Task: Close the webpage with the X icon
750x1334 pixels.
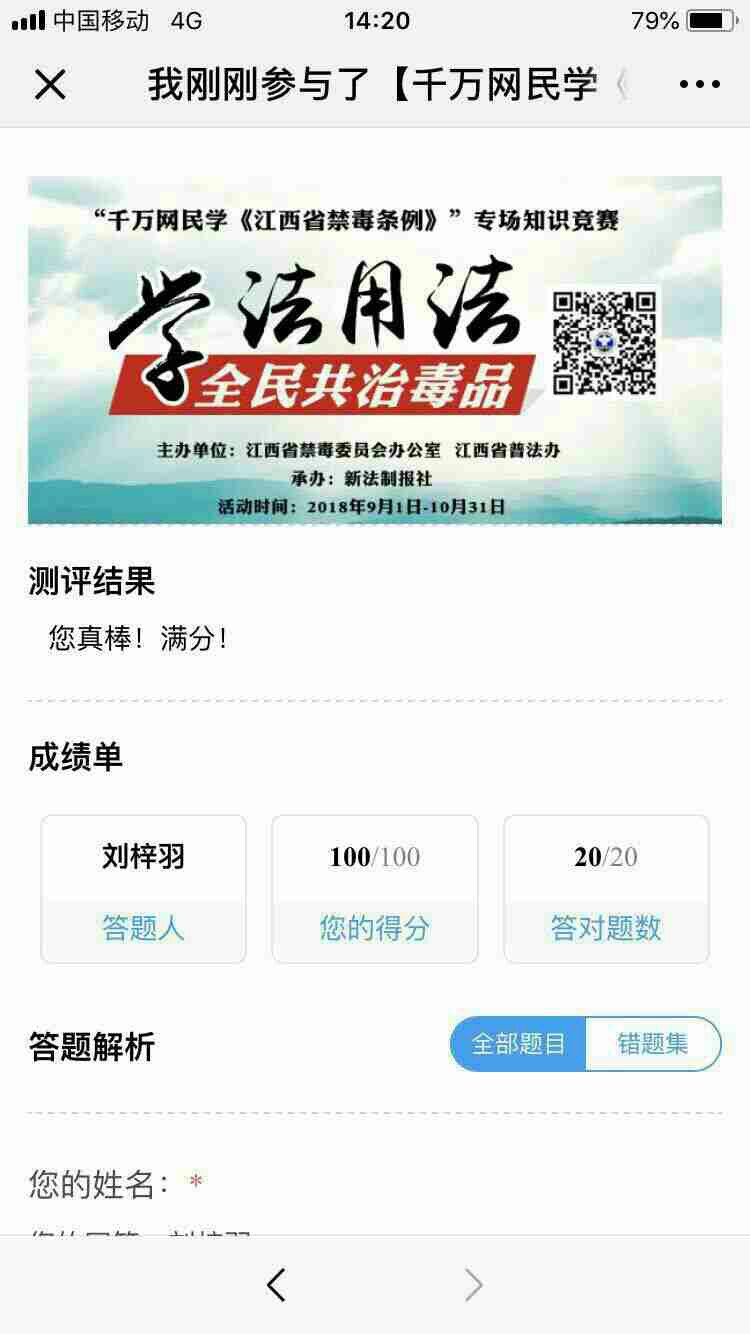Action: pos(50,85)
